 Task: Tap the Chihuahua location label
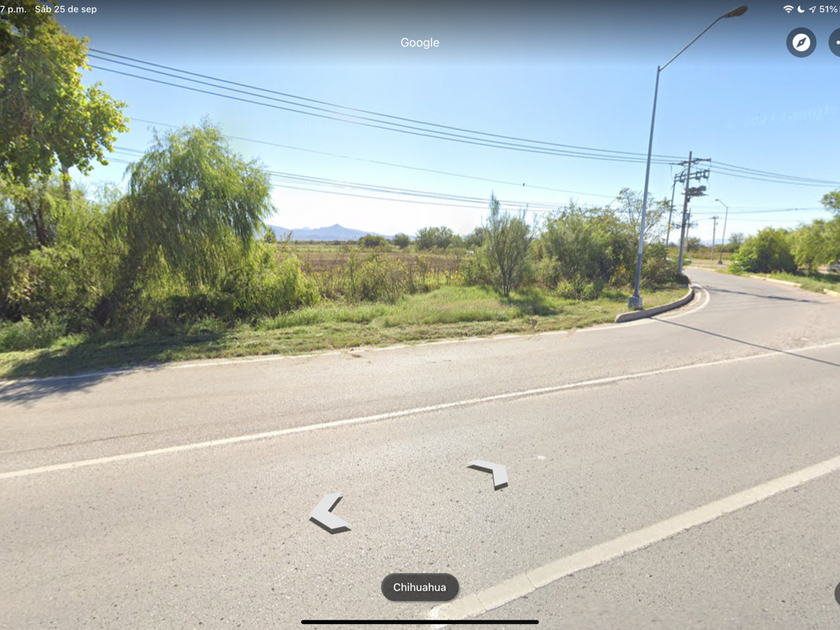point(419,587)
